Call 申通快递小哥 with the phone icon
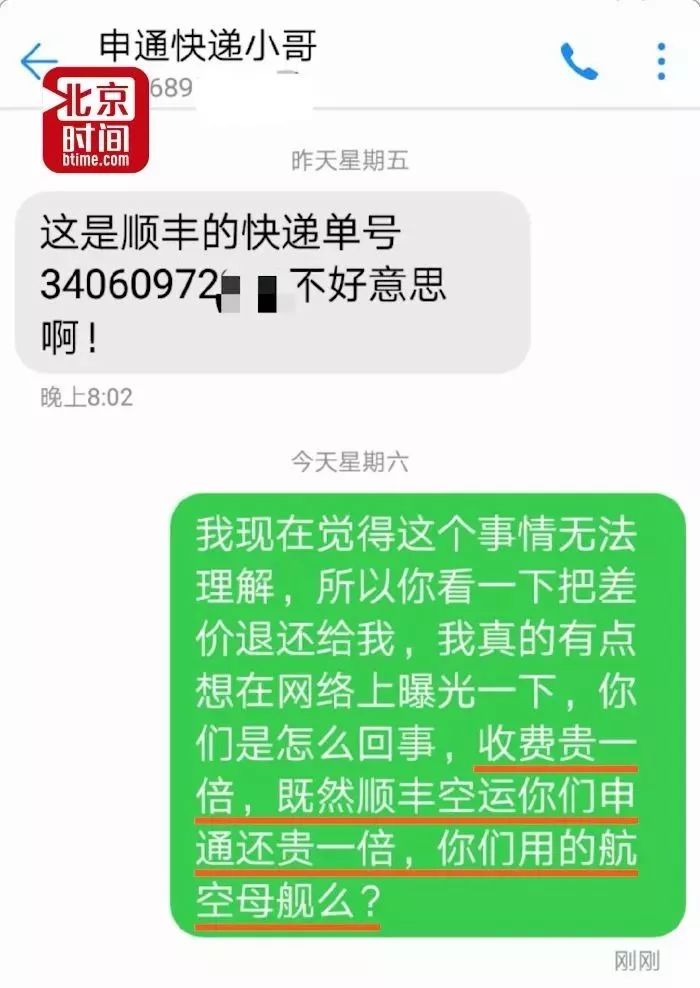This screenshot has width=700, height=988. click(578, 62)
